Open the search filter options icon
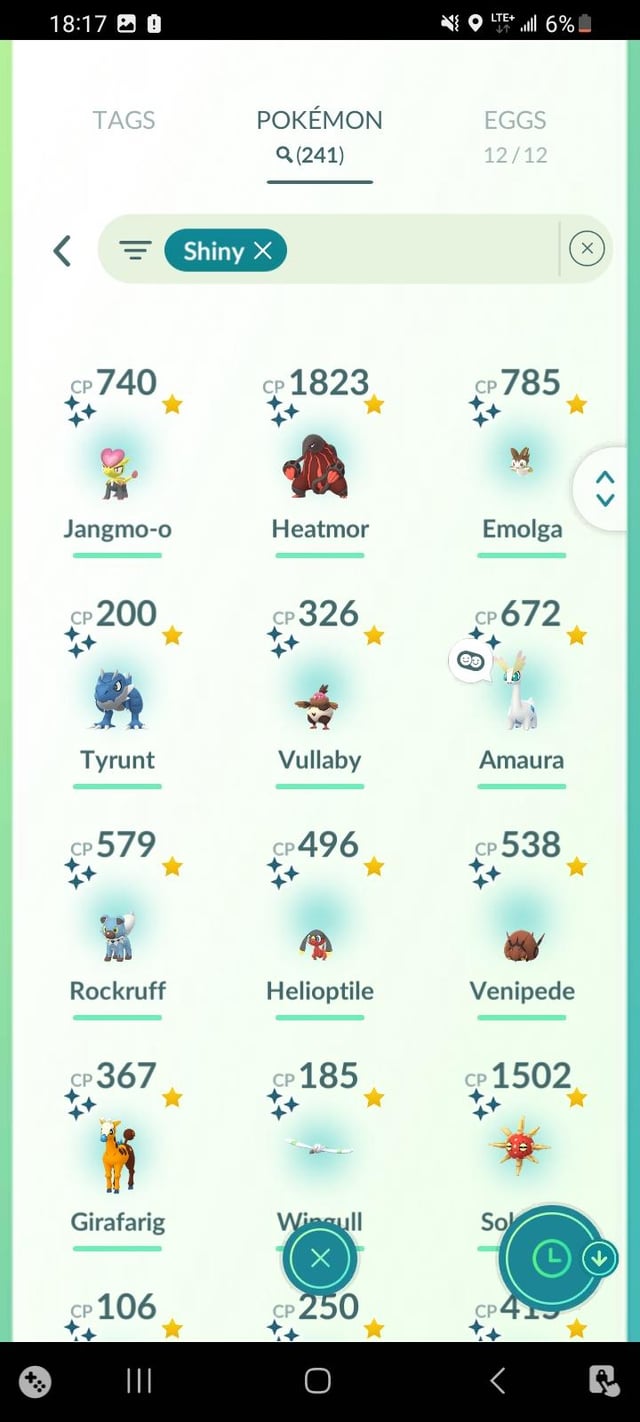Image resolution: width=640 pixels, height=1422 pixels. 136,251
